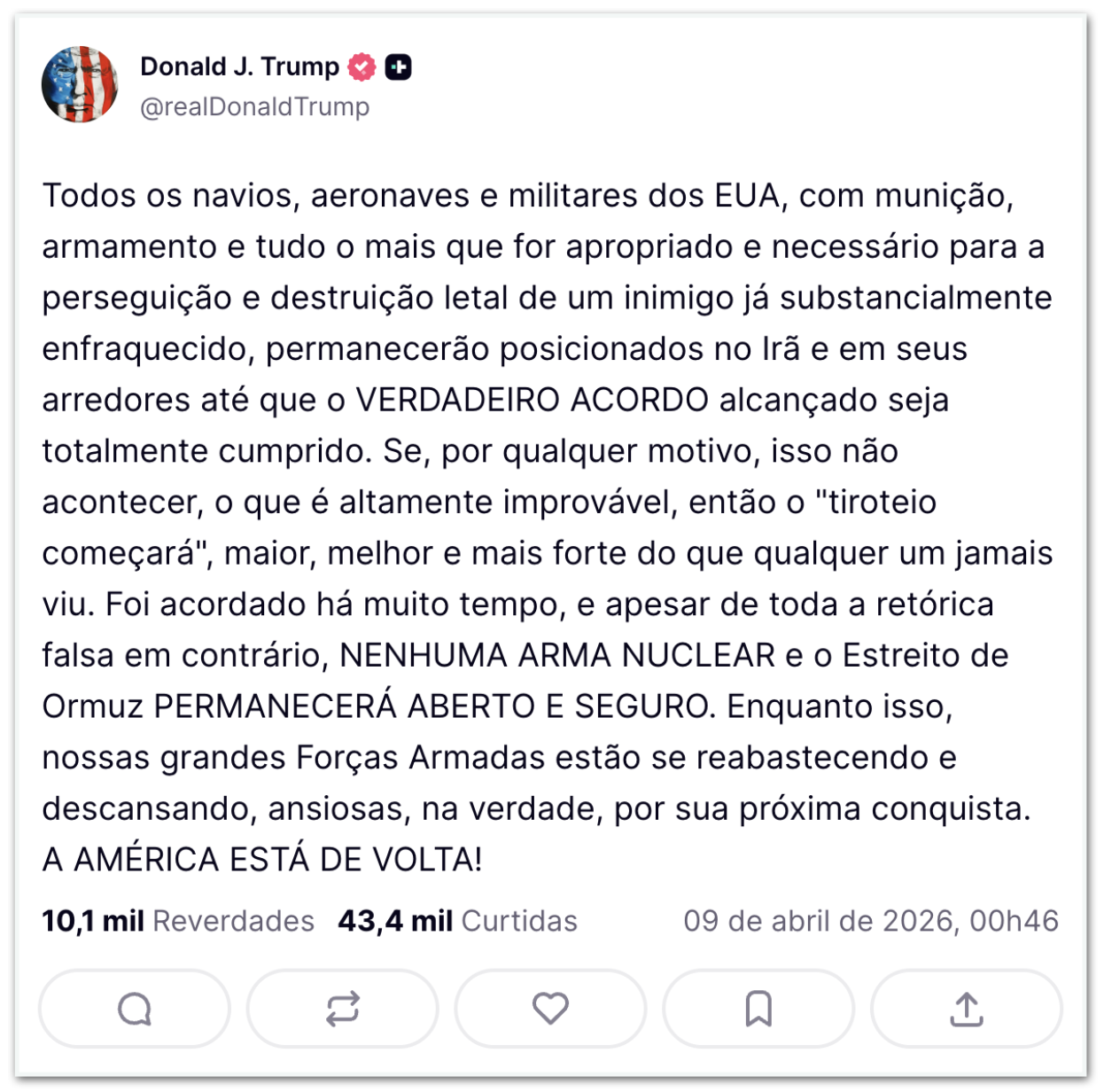This screenshot has height=1092, width=1104.
Task: Bookmark this post
Action: tap(758, 1009)
